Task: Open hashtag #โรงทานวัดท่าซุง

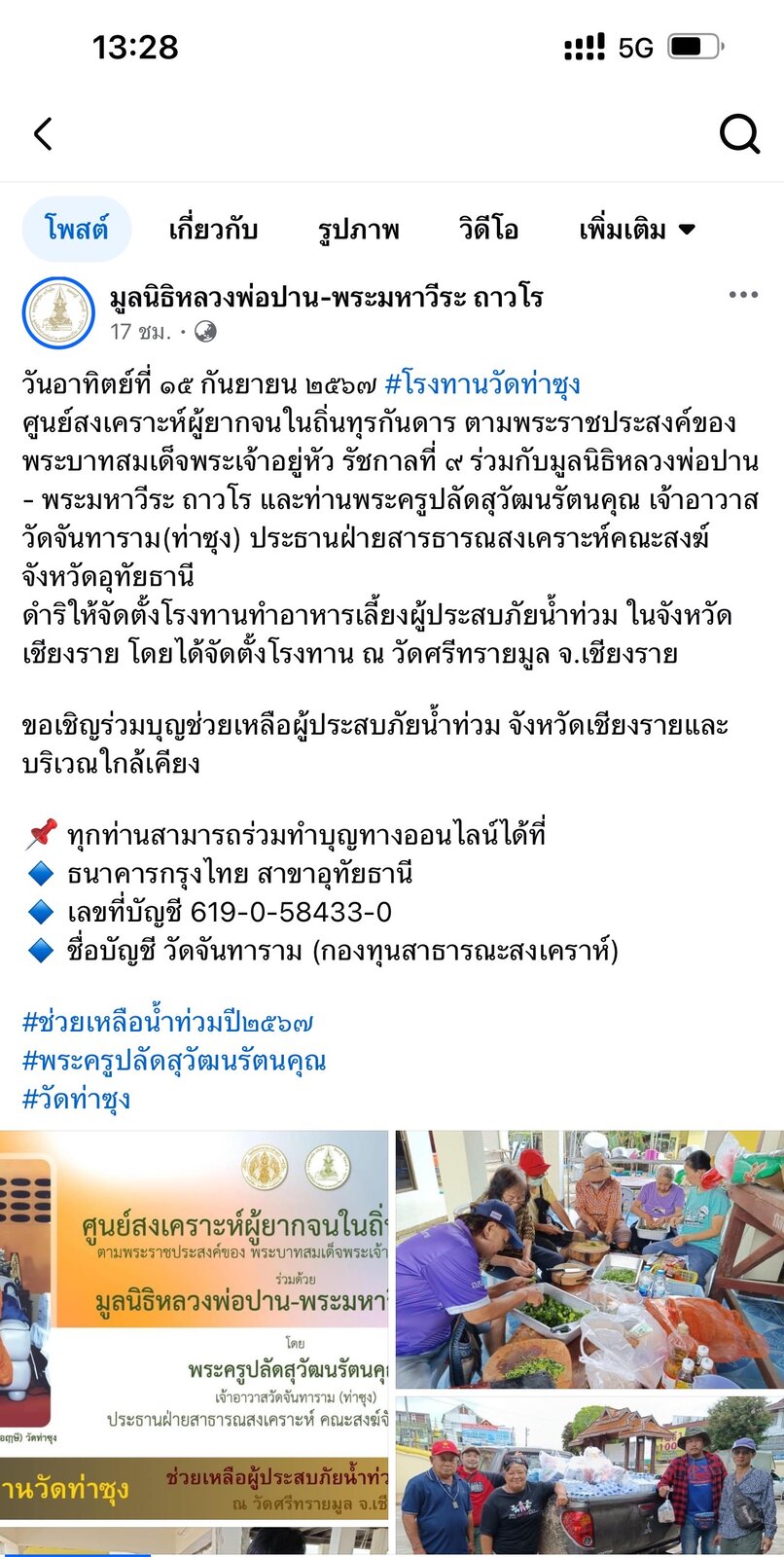Action: click(x=482, y=384)
